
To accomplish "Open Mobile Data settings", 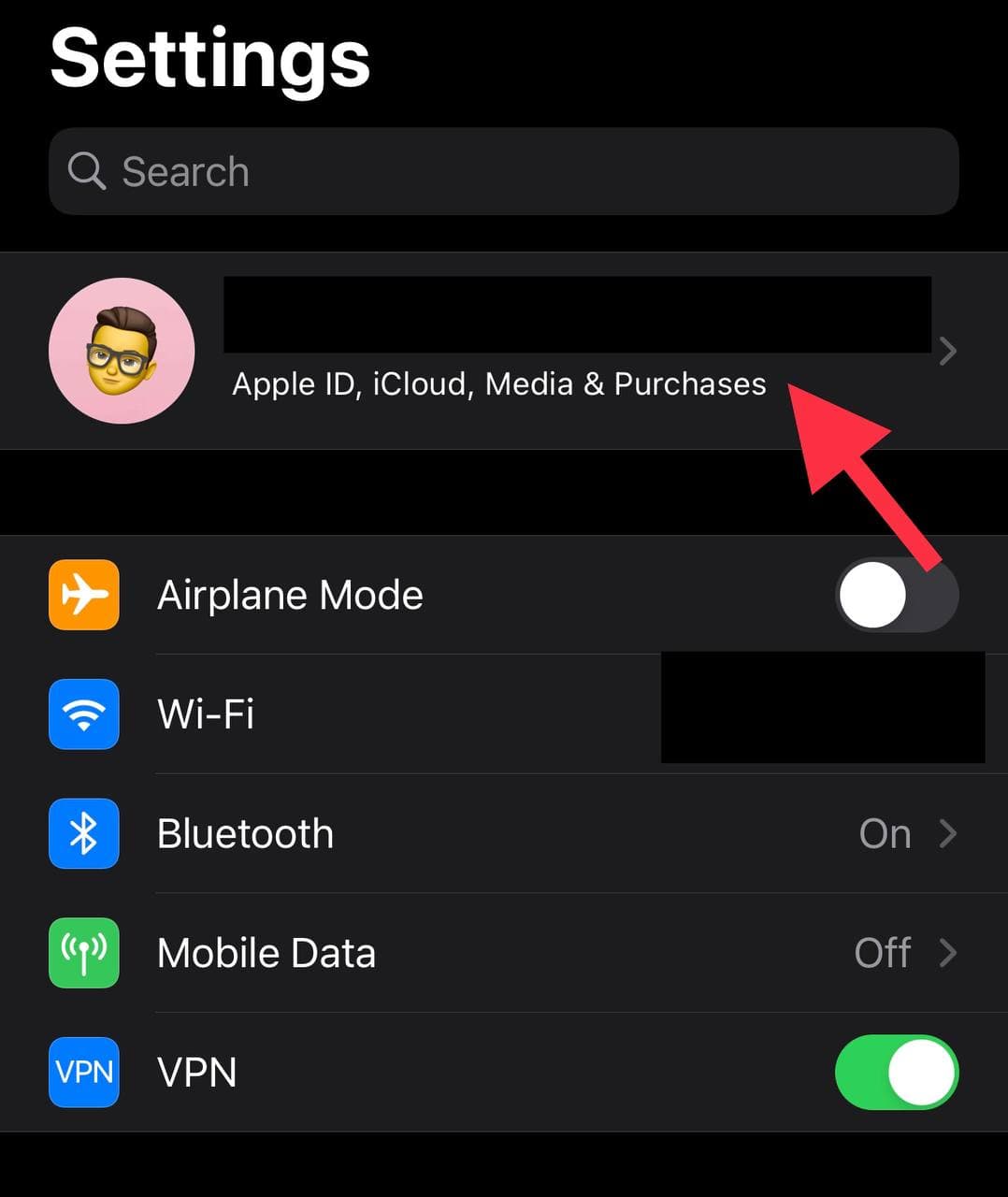I will 505,953.
